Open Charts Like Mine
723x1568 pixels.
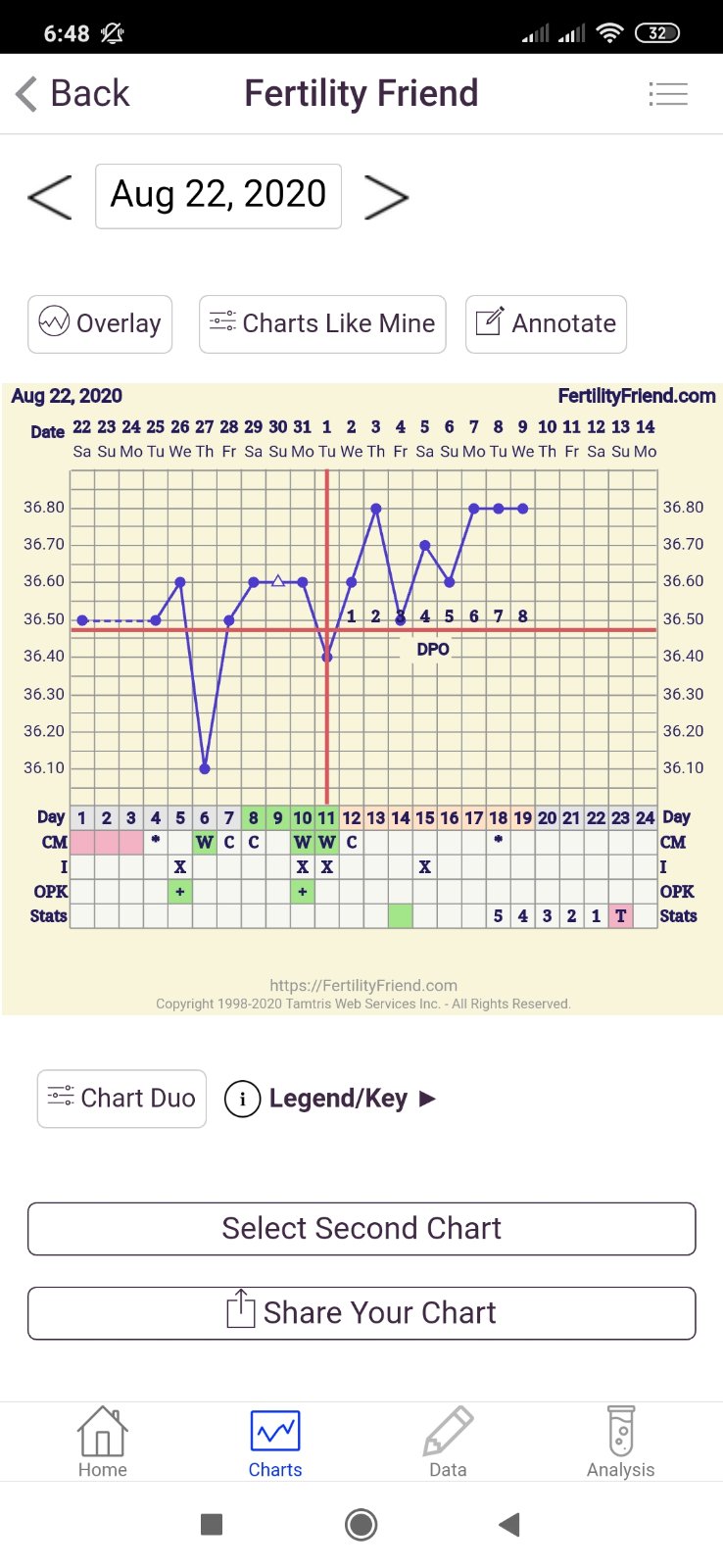[x=322, y=323]
